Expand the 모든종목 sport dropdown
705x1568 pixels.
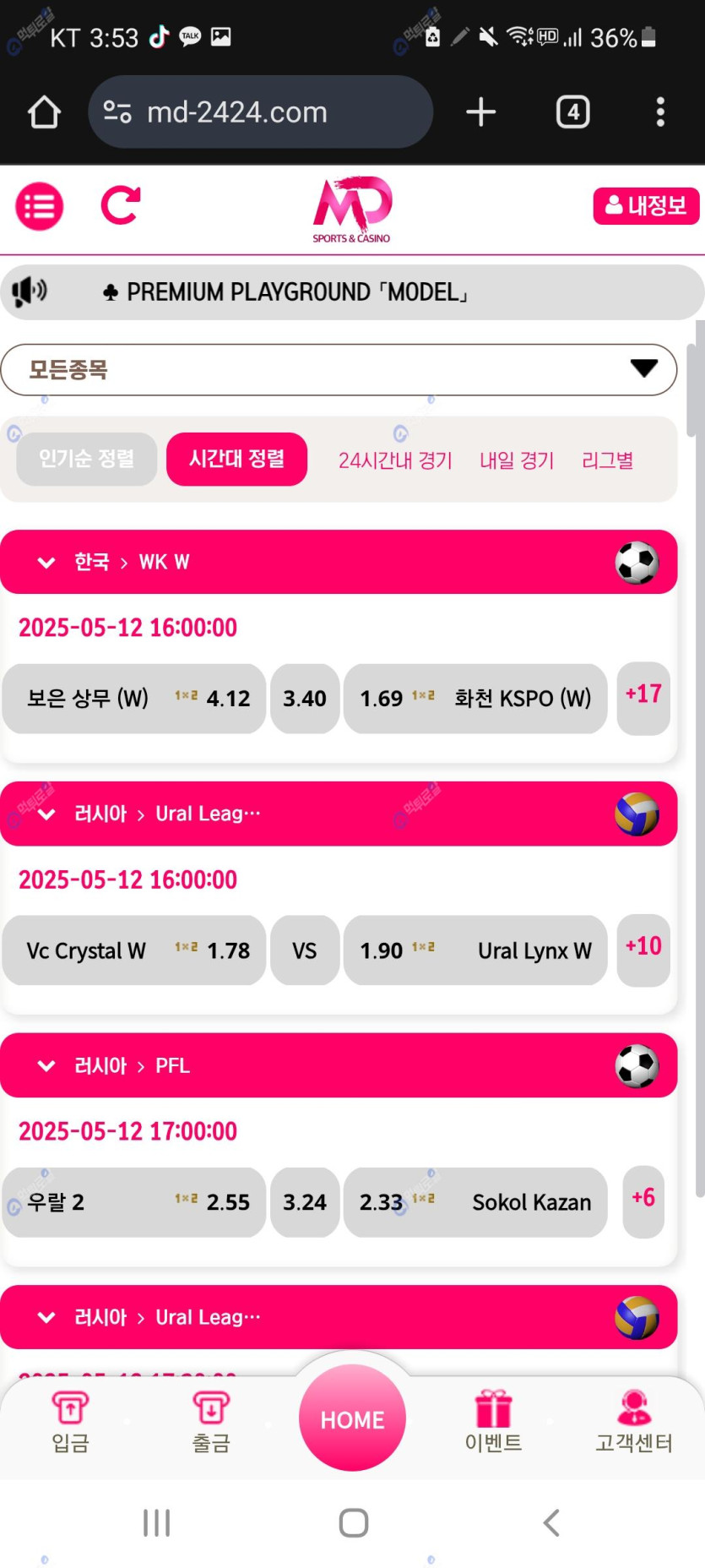pos(339,369)
